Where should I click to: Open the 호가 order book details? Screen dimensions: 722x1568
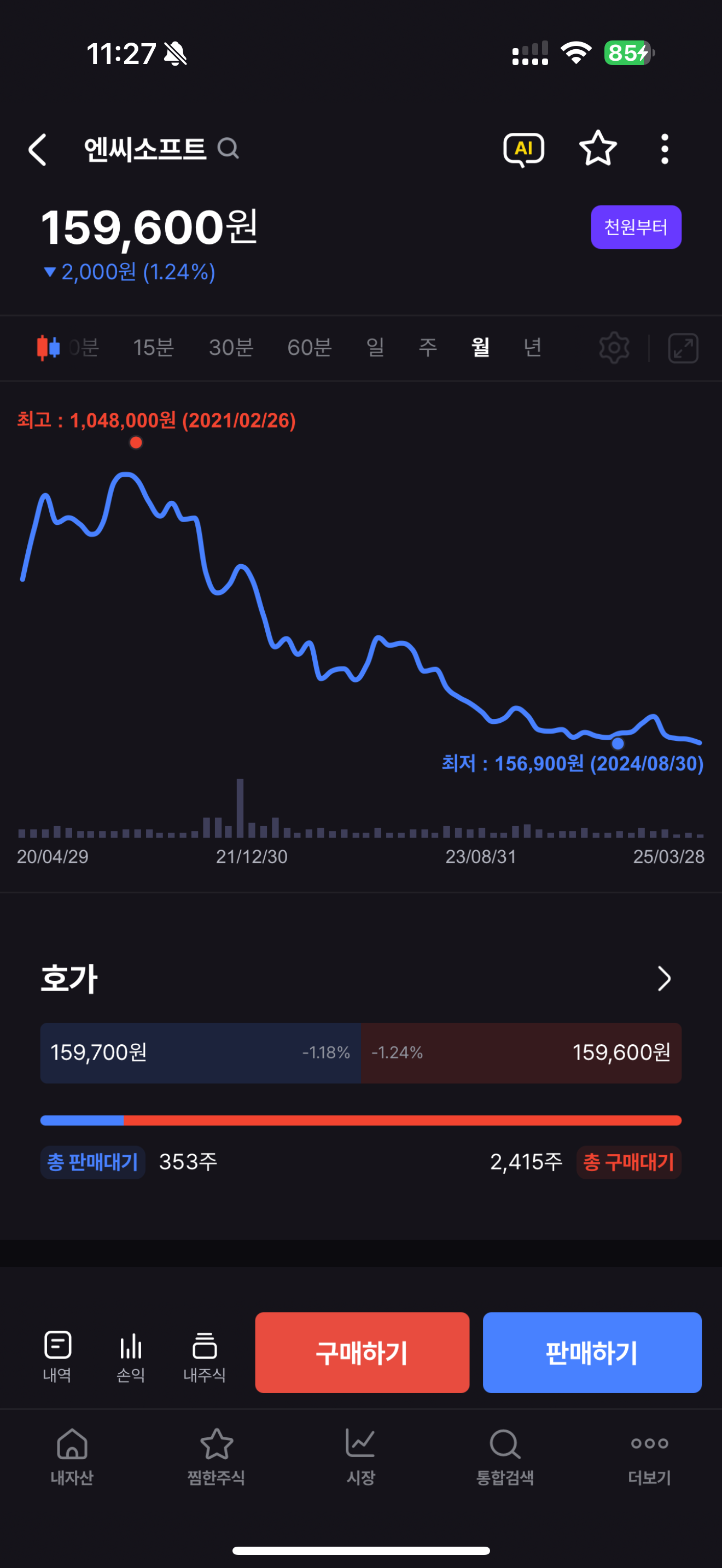tap(663, 979)
